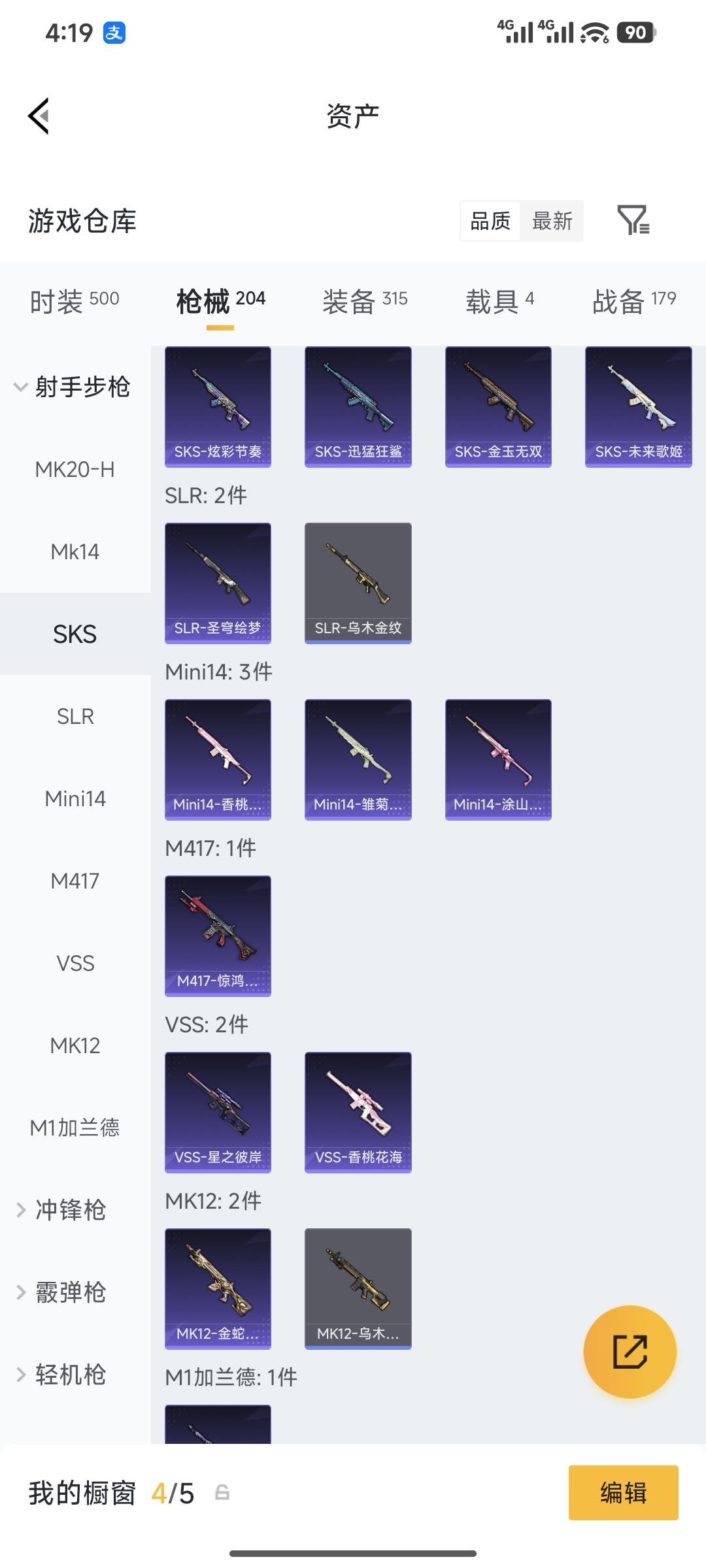The image size is (706, 1568).
Task: Collapse the 射手步枪 category
Action: tap(72, 387)
